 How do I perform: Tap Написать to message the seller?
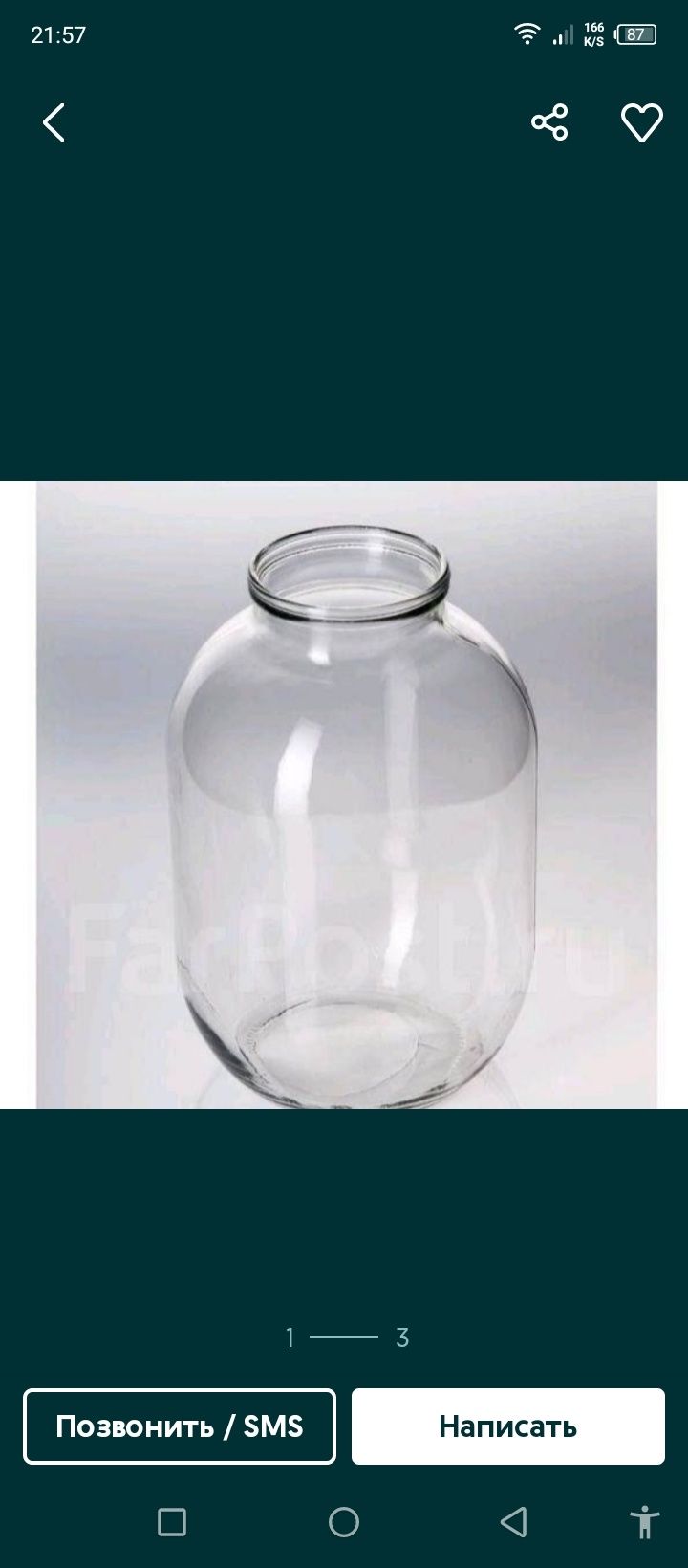507,1426
